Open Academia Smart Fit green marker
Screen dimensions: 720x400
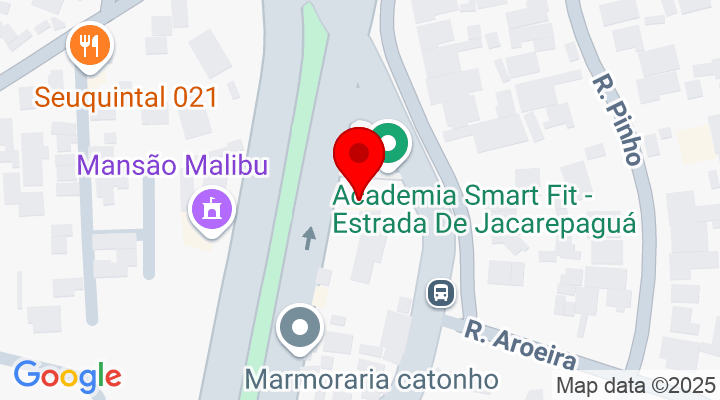pos(391,142)
